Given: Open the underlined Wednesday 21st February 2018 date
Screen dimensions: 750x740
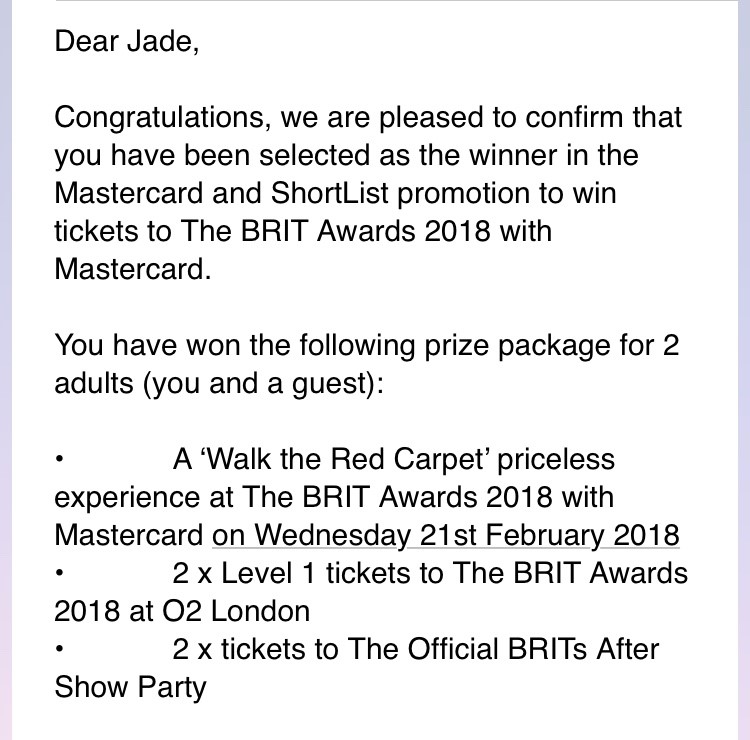Looking at the screenshot, I should [446, 535].
